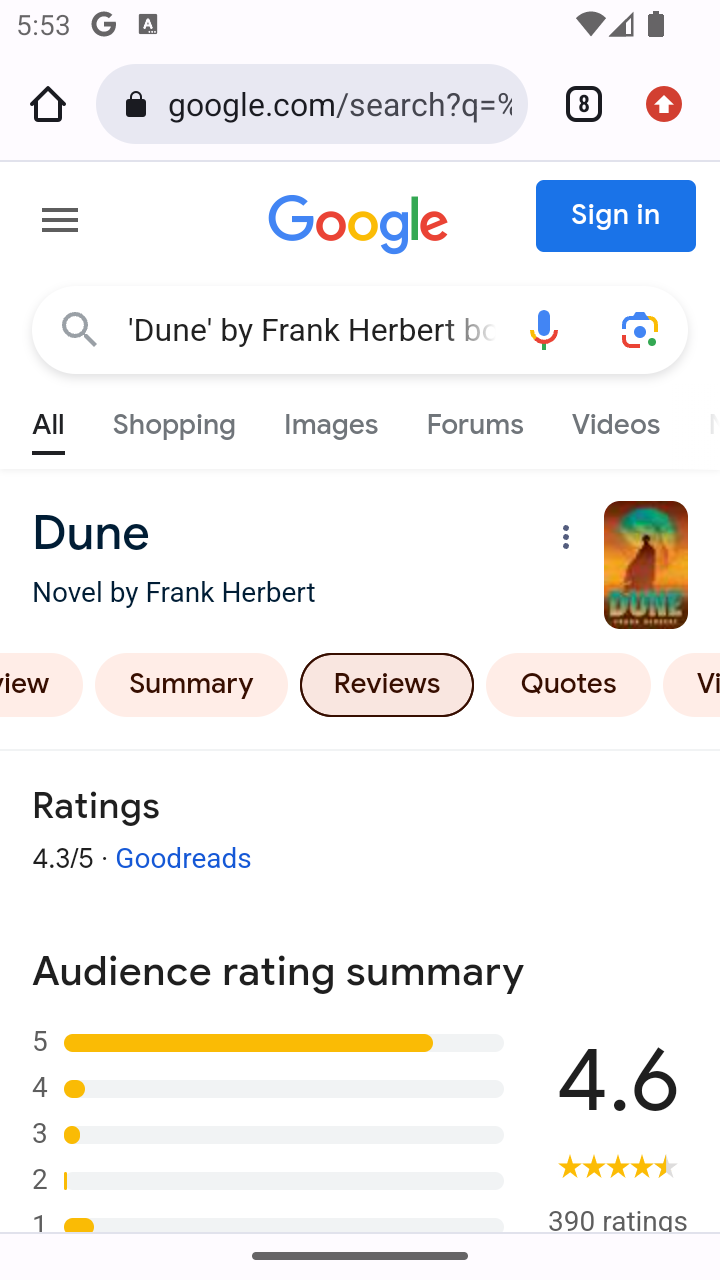Tap the Sign in button
The image size is (720, 1280).
click(615, 216)
